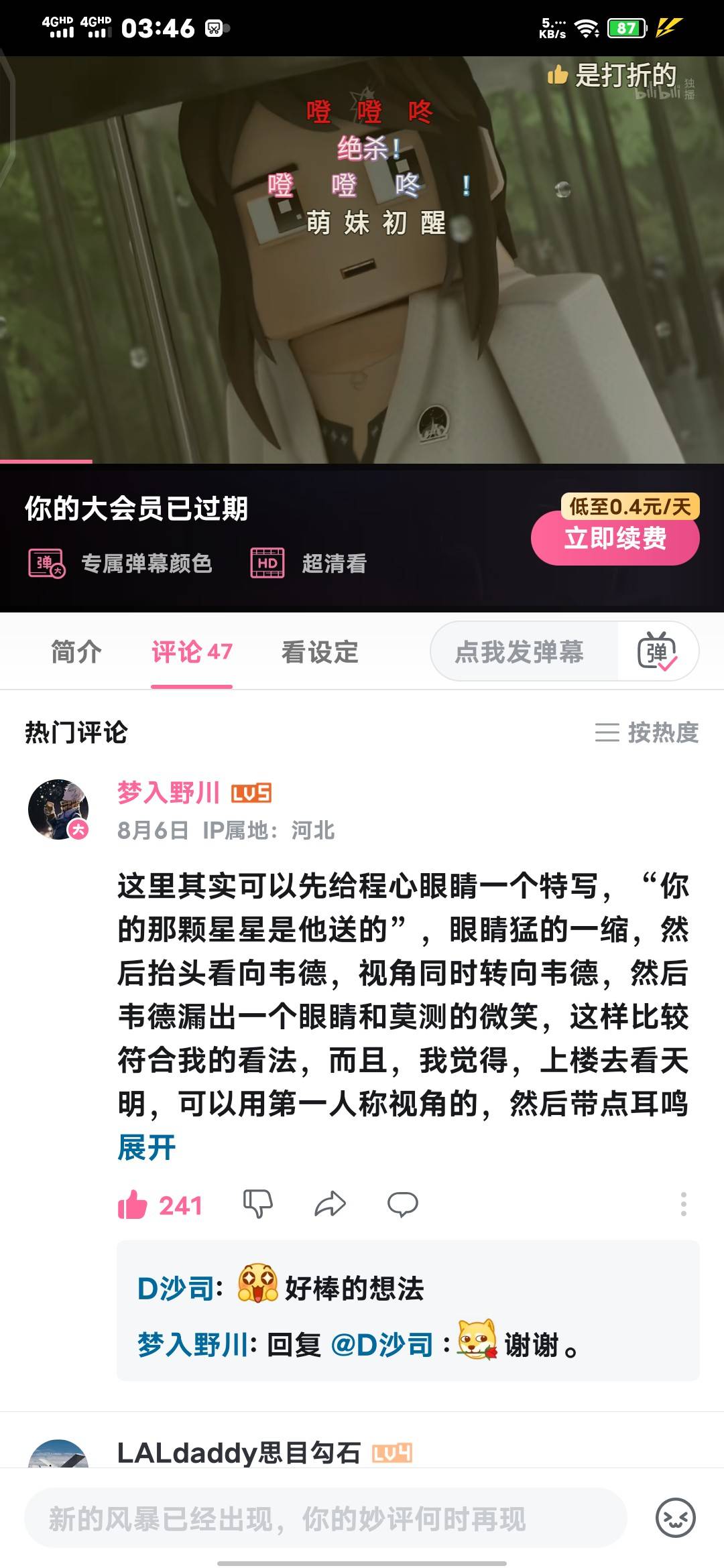The width and height of the screenshot is (724, 1568).
Task: Switch to the 看设定 tab
Action: point(320,652)
